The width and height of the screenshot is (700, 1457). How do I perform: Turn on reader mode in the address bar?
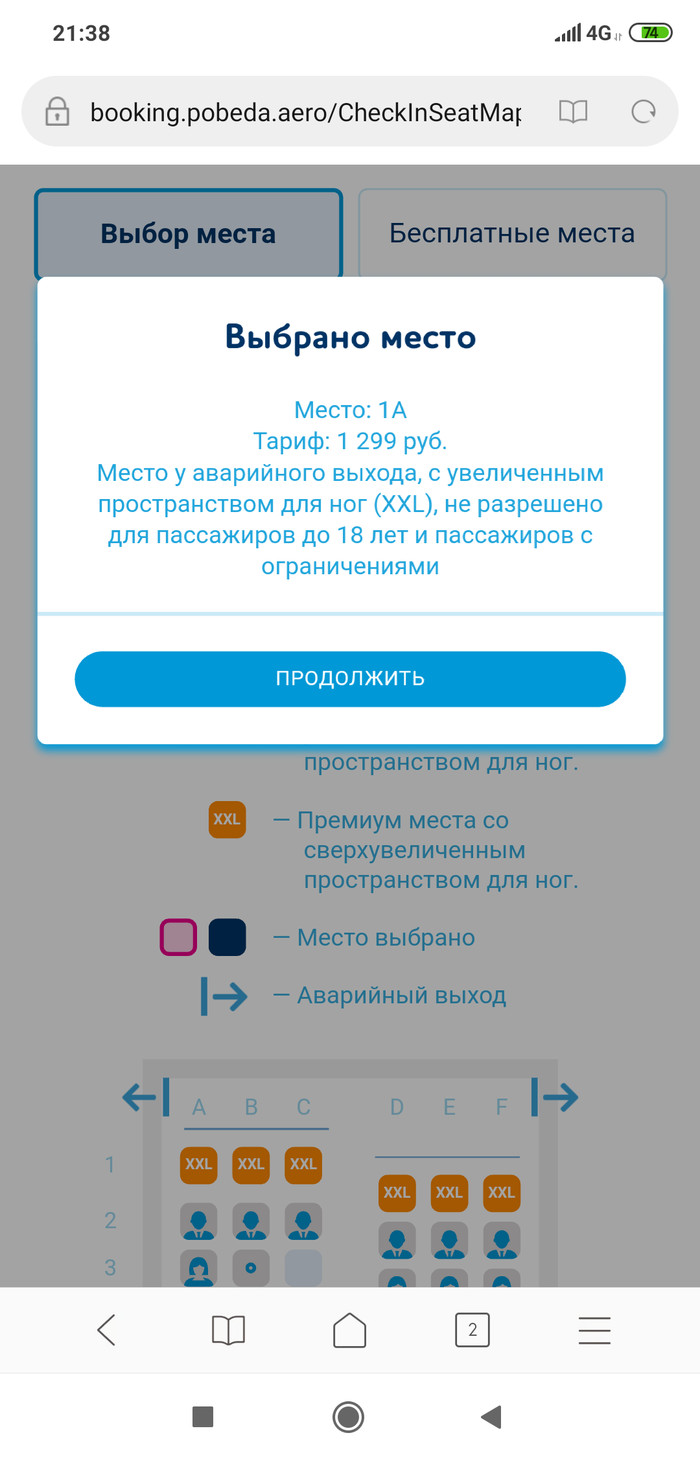pos(573,112)
